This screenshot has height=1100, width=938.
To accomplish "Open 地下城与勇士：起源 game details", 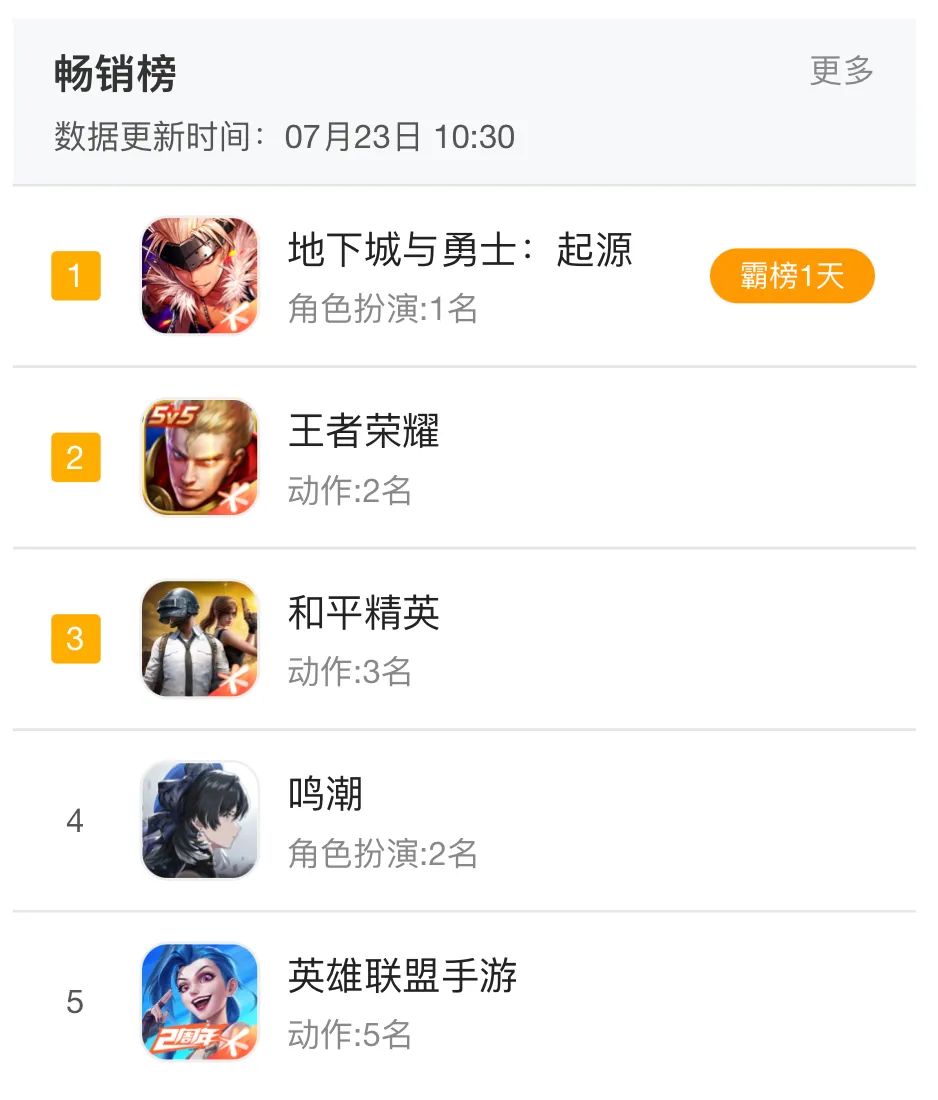I will point(459,251).
